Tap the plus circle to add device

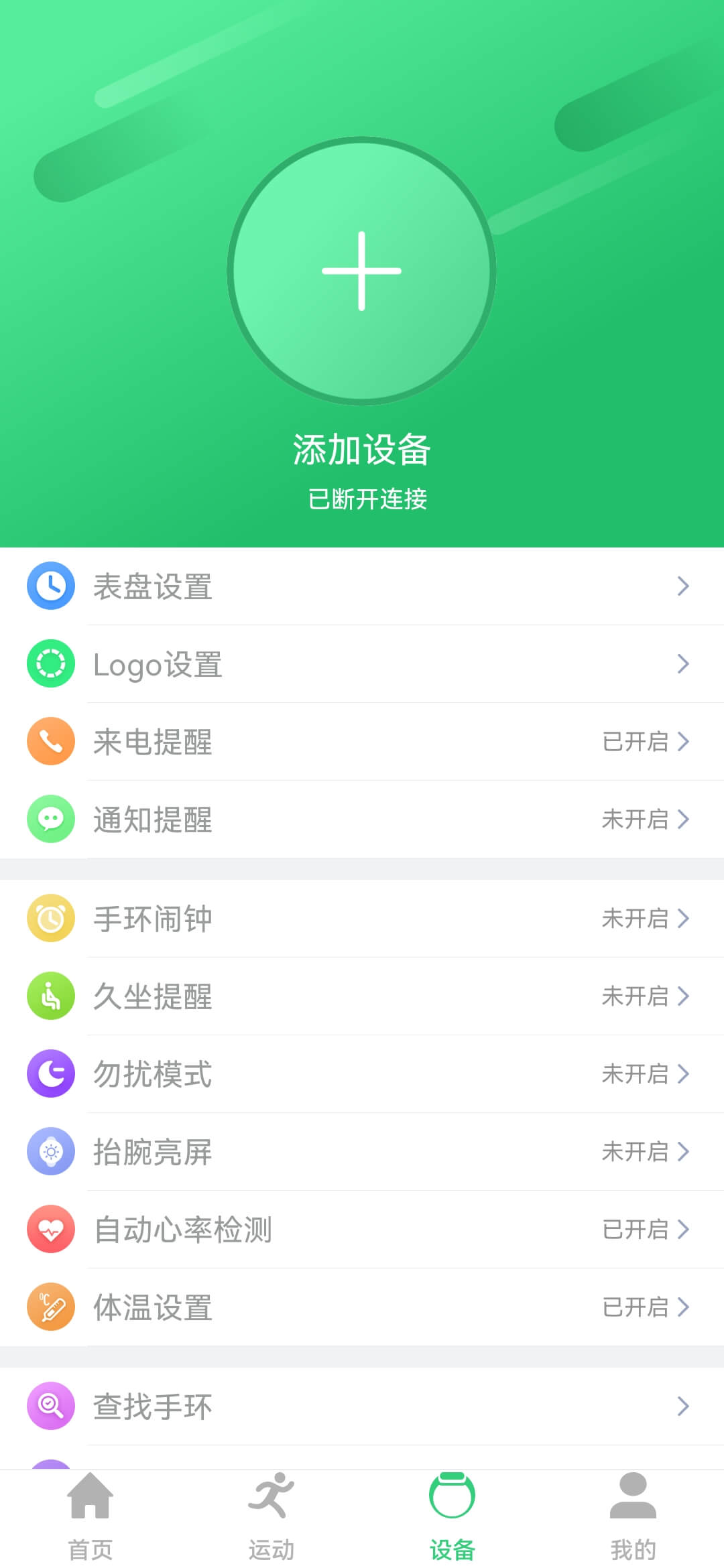coord(362,271)
